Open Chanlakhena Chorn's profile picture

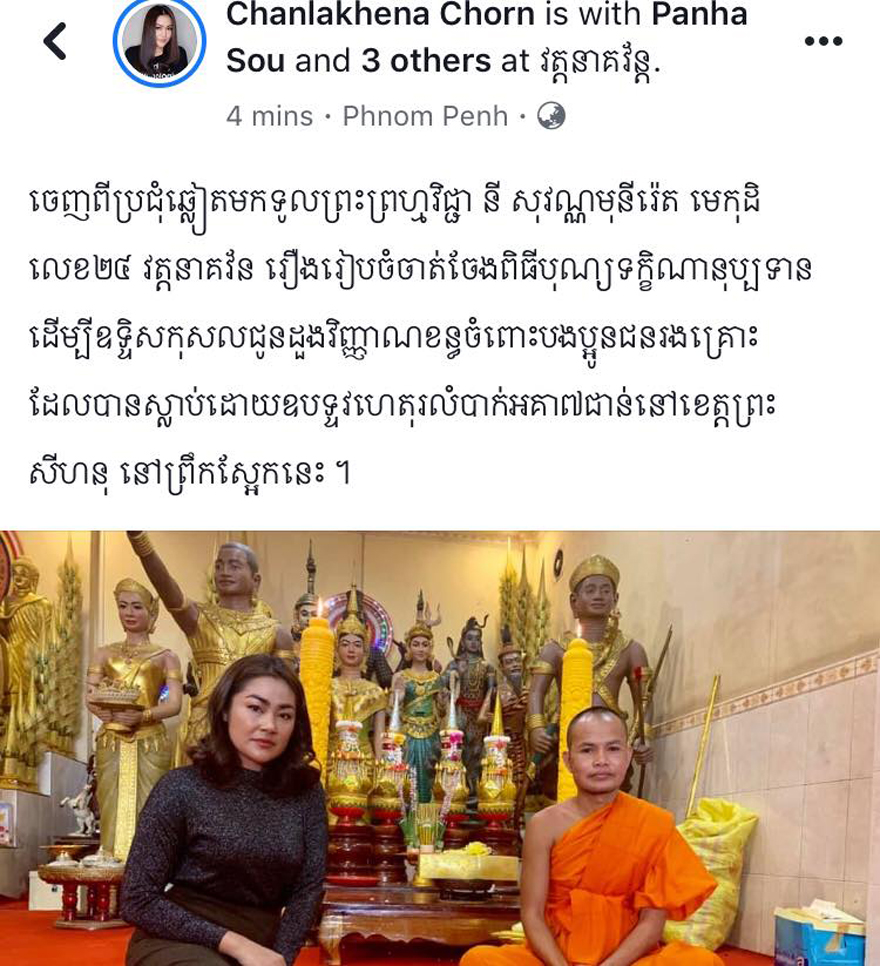click(x=158, y=42)
